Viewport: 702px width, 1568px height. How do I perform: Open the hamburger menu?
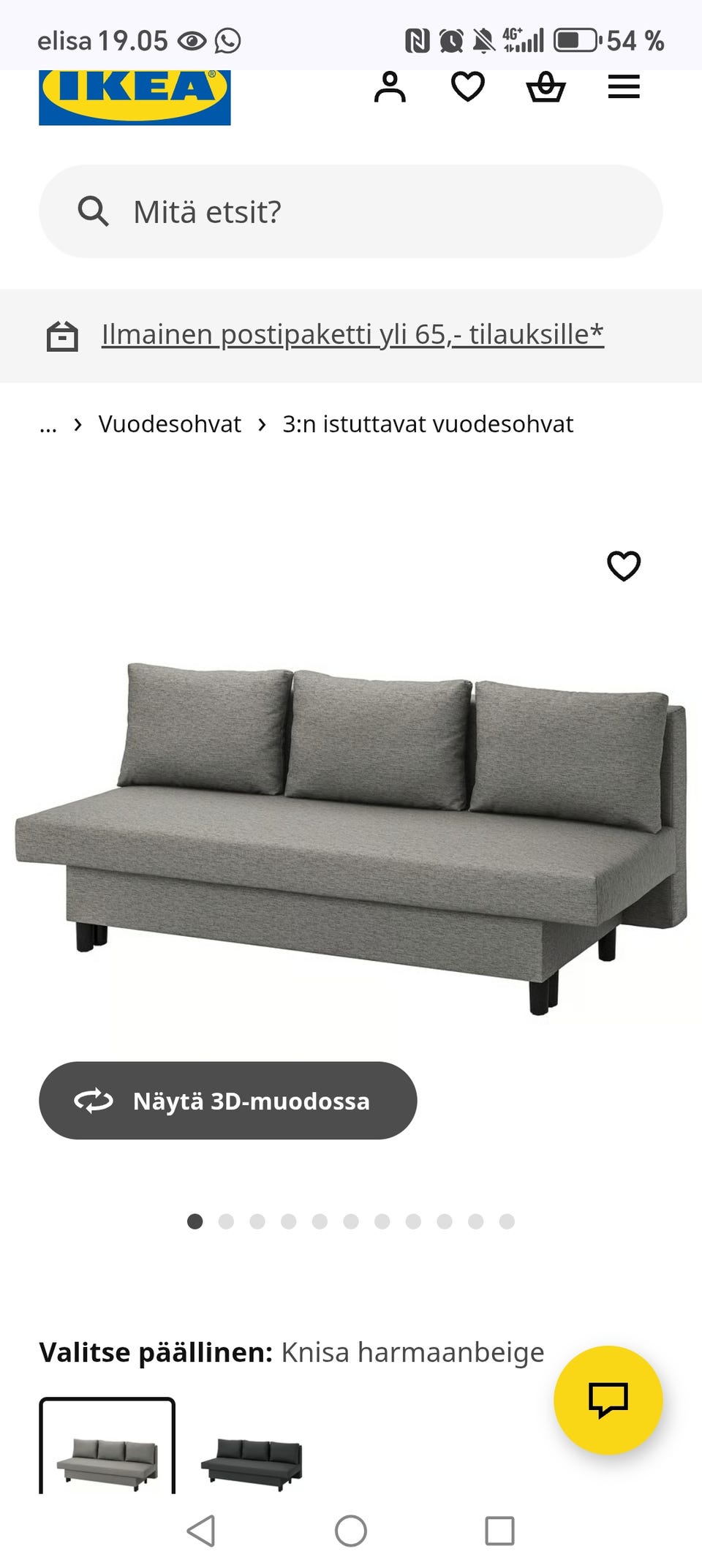click(x=624, y=88)
